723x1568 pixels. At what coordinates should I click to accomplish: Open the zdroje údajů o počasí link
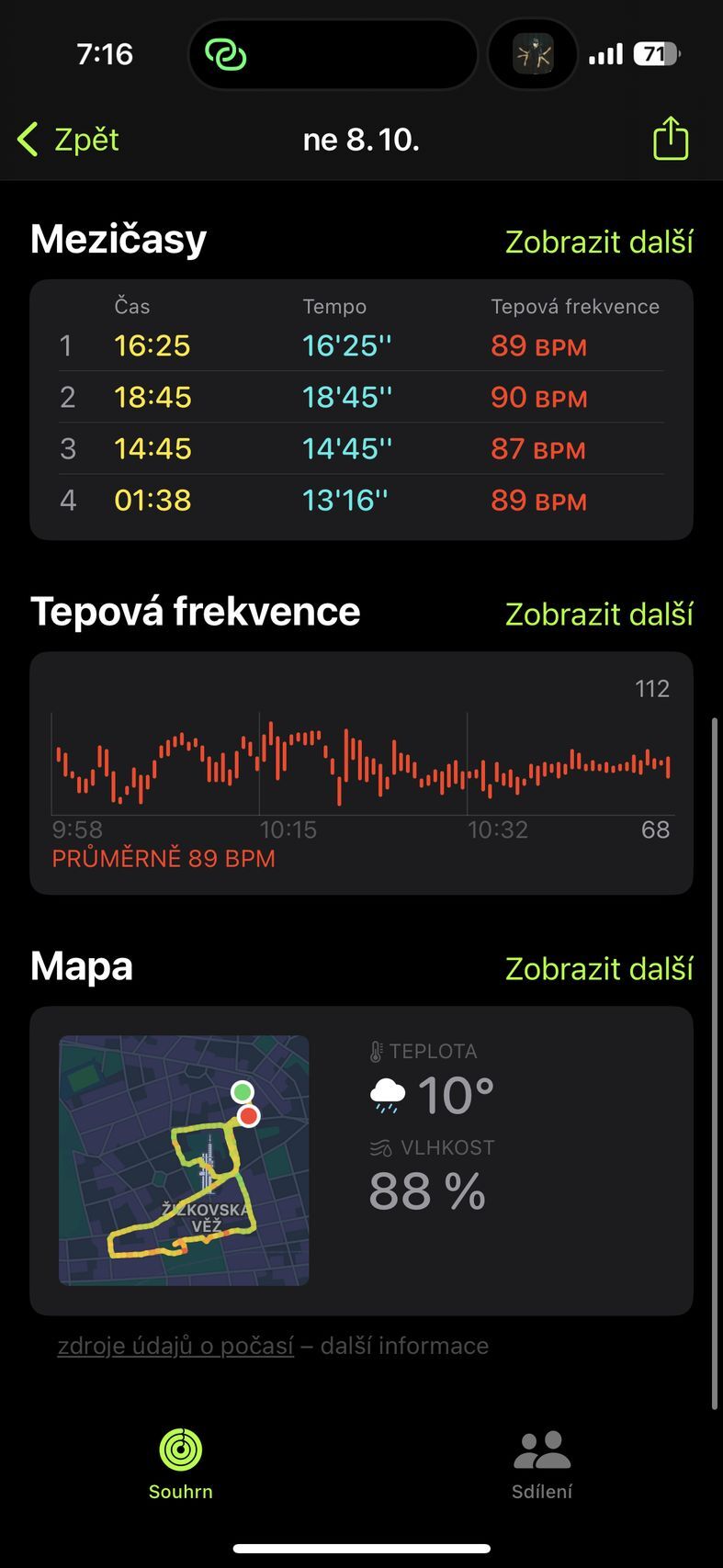pos(175,1345)
